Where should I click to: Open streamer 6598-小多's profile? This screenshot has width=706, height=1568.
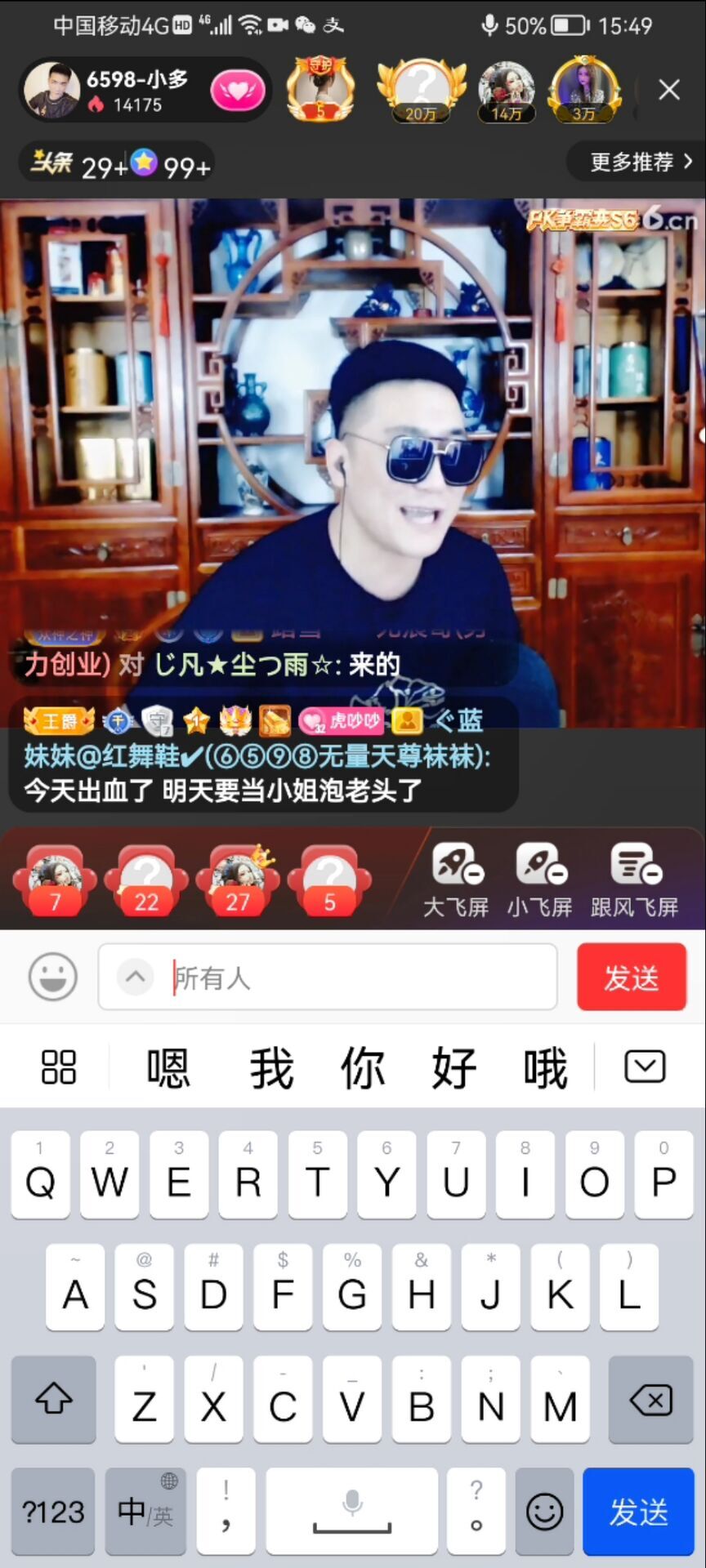[x=54, y=90]
